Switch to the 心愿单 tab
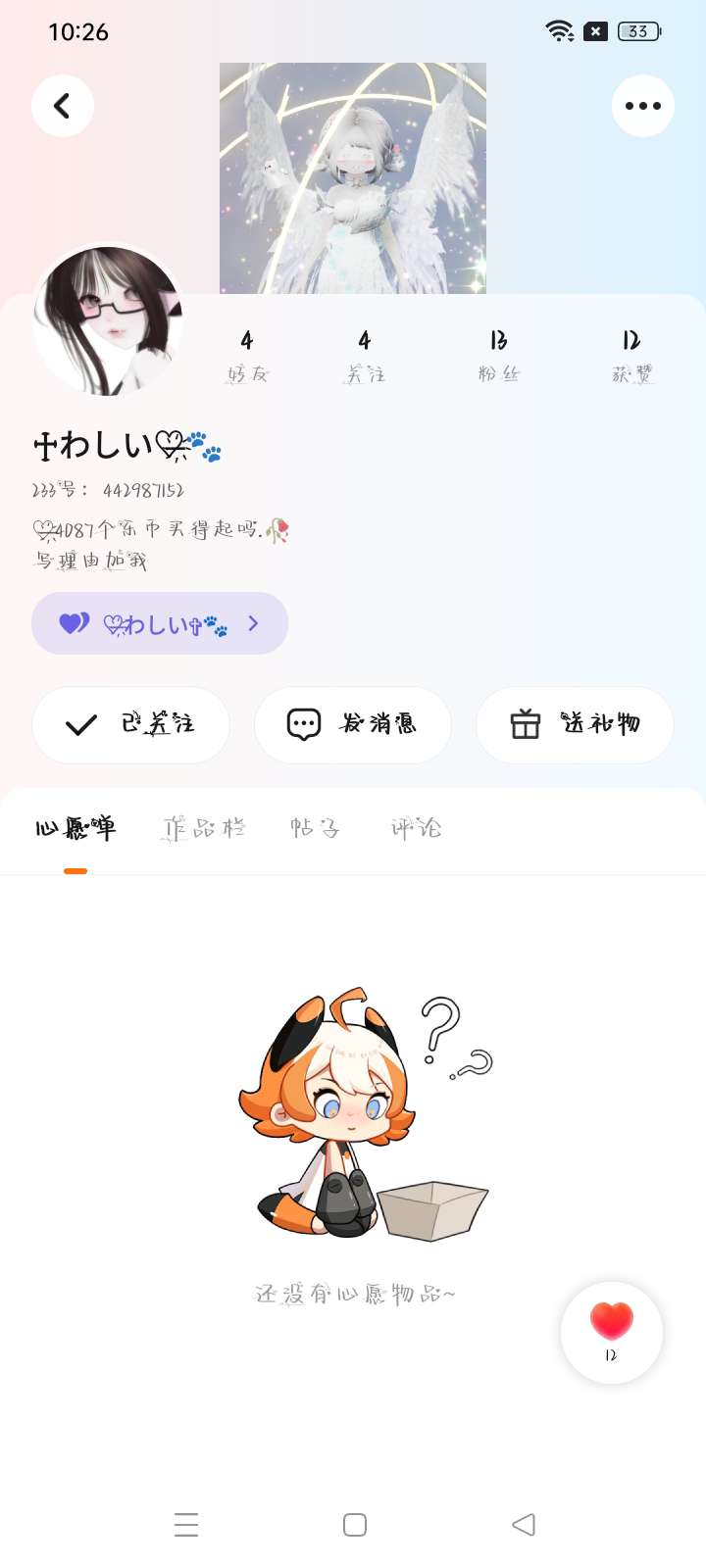 coord(76,829)
